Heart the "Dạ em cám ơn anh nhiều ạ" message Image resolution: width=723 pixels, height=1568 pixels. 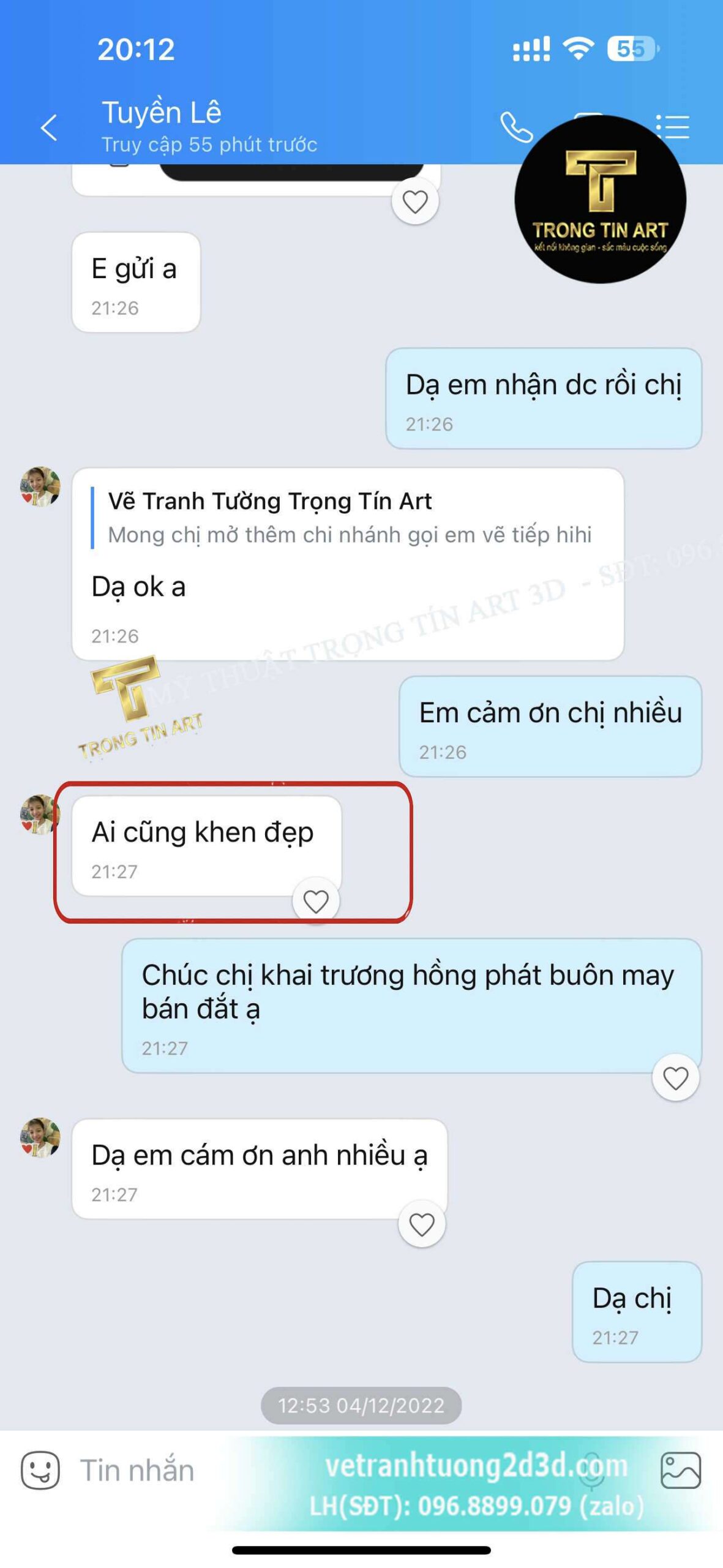421,1224
